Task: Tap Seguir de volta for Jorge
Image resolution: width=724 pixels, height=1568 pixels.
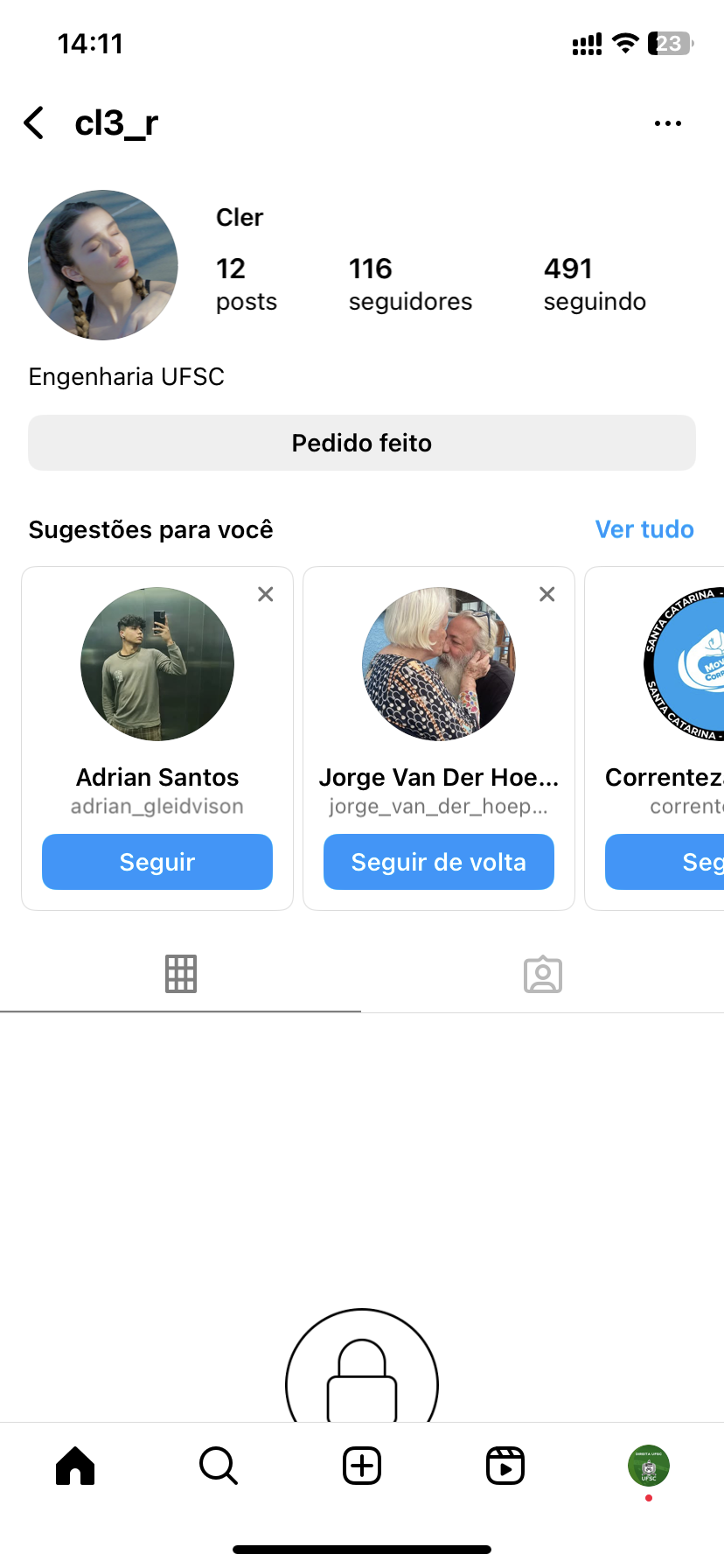Action: 439,862
